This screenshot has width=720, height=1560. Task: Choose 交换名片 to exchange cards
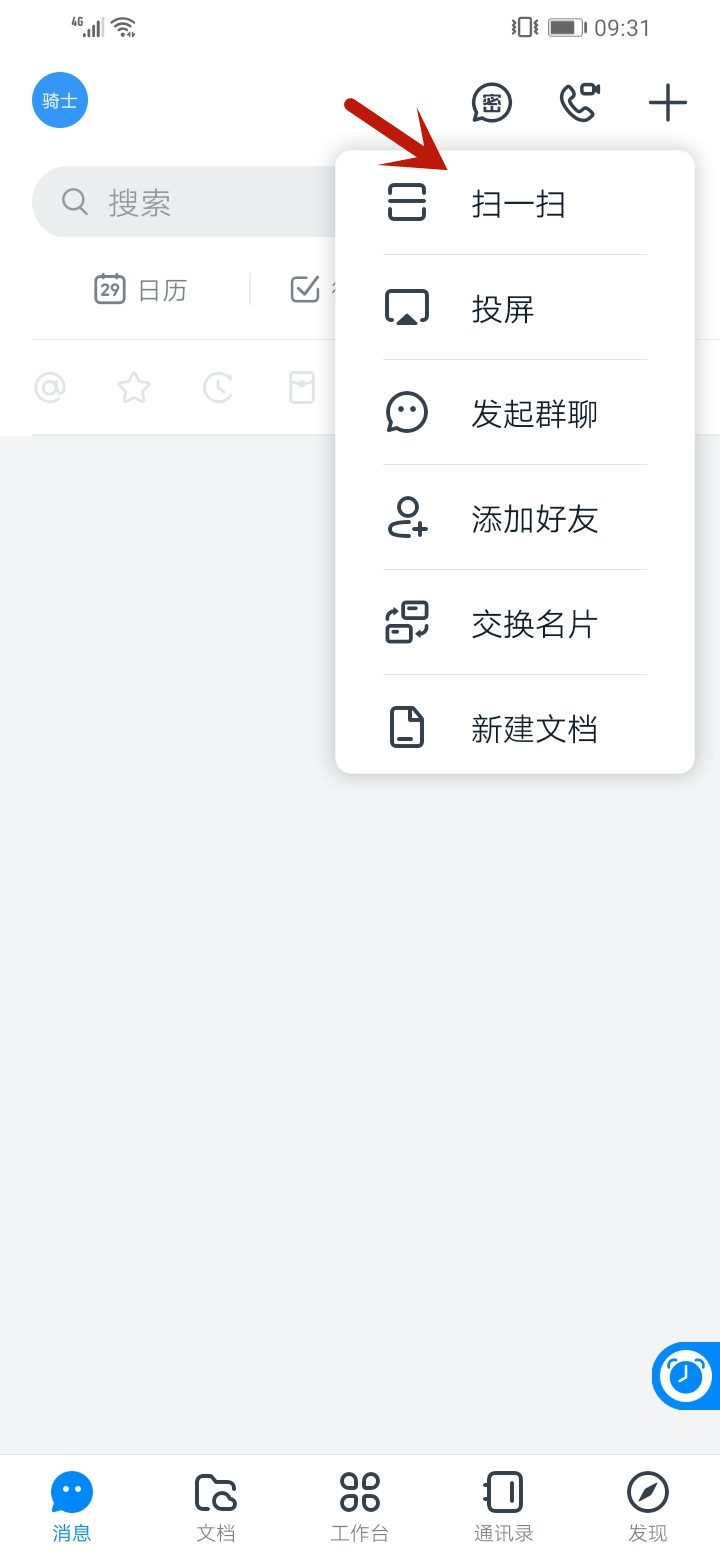[x=534, y=623]
